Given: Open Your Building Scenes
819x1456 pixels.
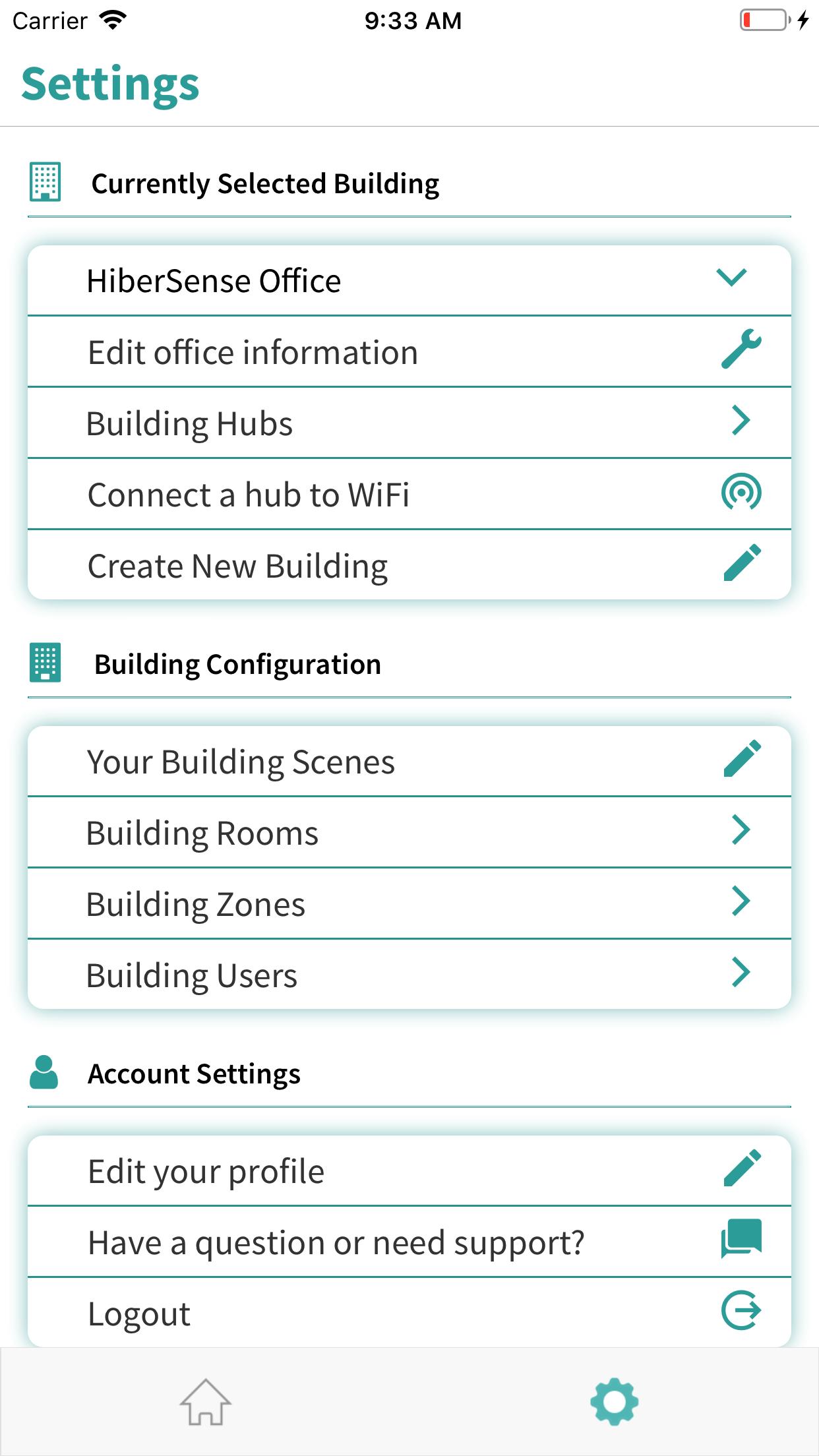Looking at the screenshot, I should click(409, 762).
